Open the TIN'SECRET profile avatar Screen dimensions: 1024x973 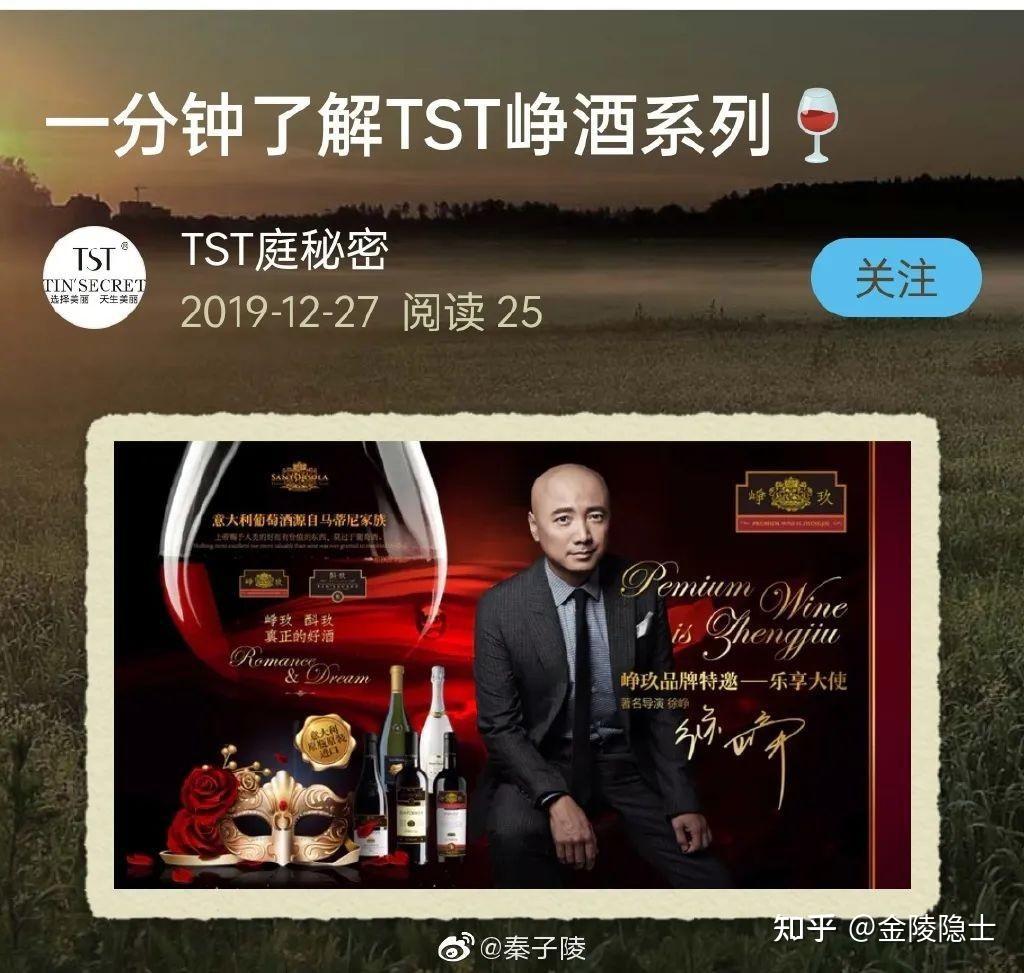pyautogui.click(x=95, y=278)
